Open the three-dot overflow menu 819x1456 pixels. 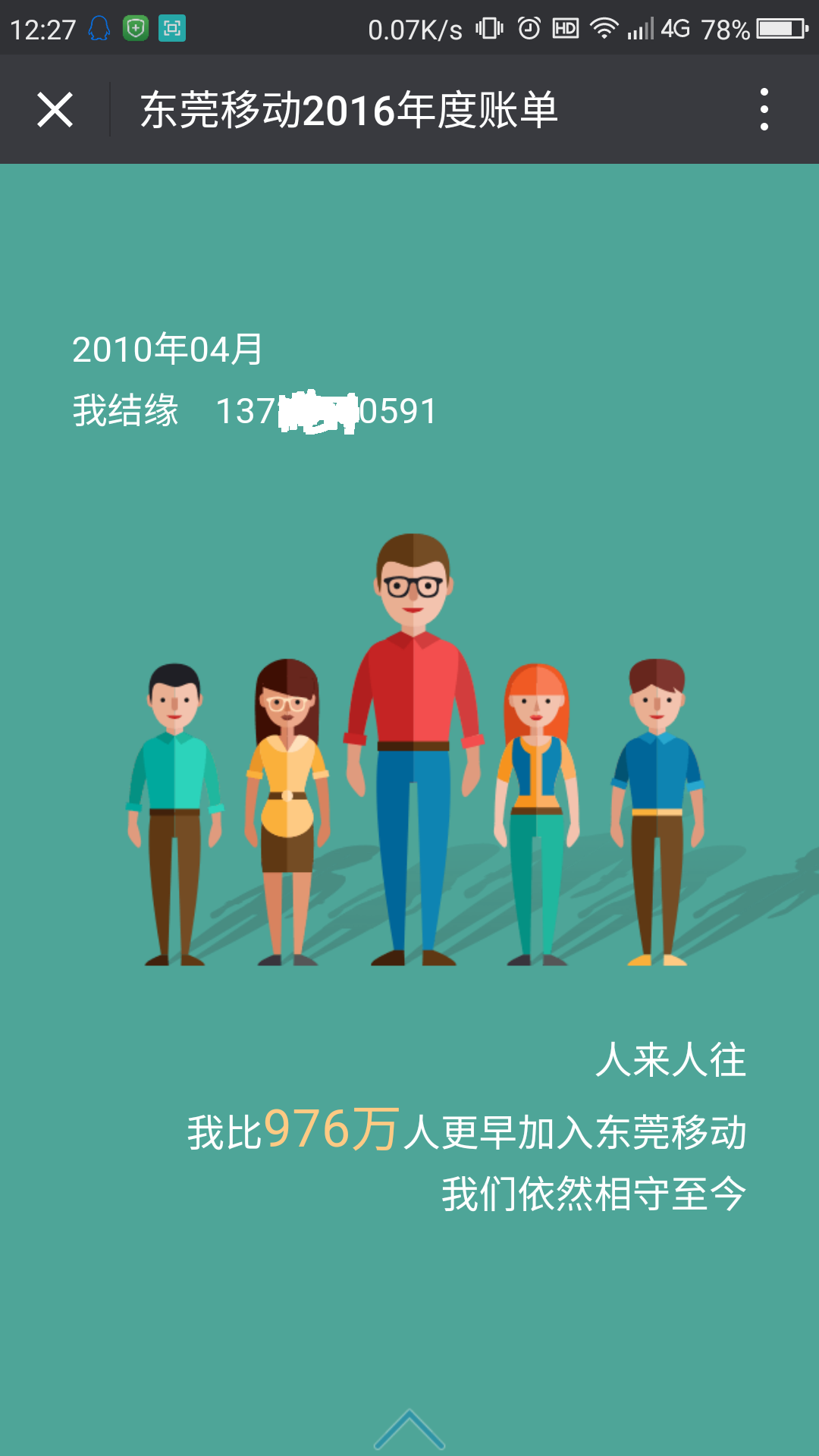764,110
